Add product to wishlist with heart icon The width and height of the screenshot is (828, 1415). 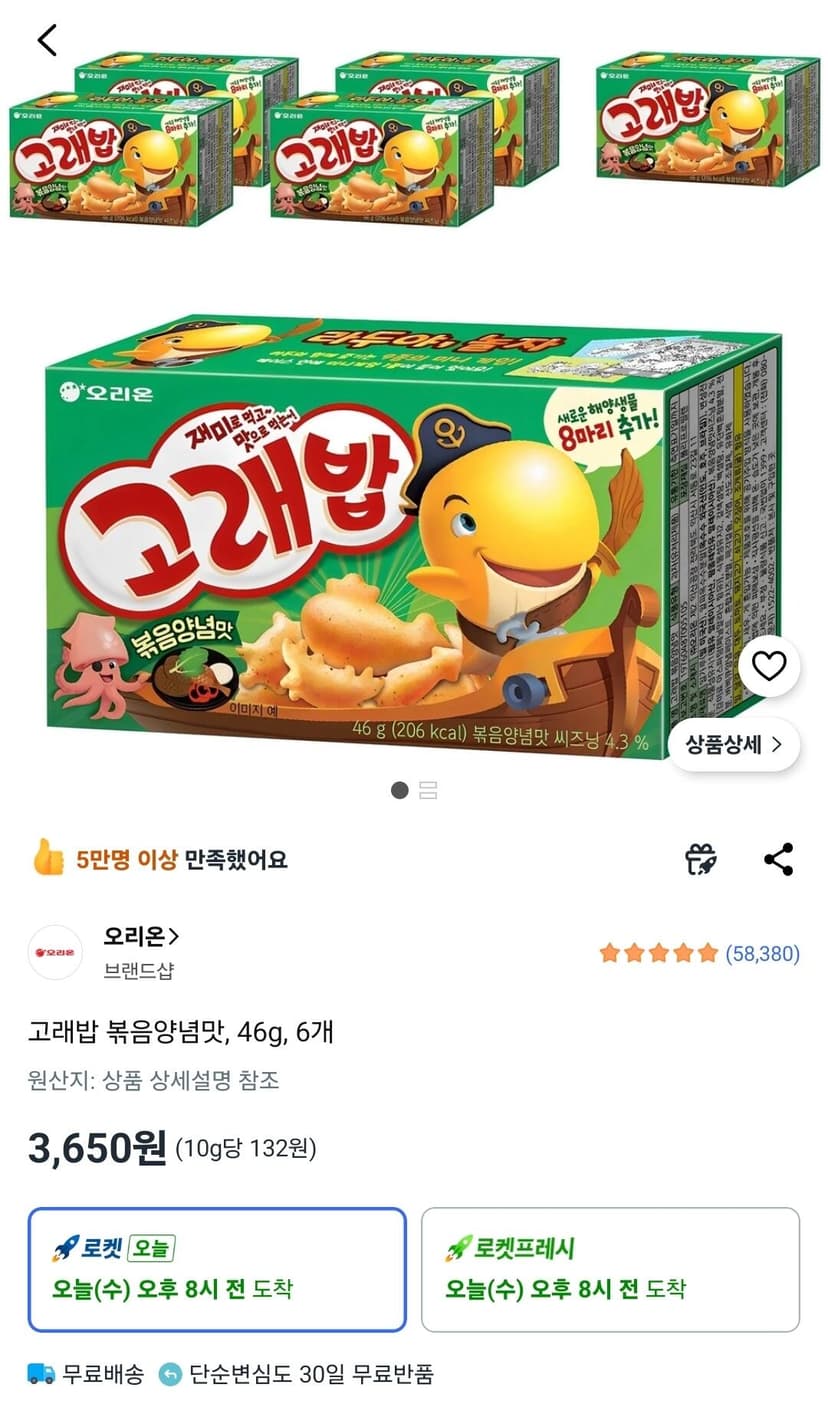[x=769, y=666]
